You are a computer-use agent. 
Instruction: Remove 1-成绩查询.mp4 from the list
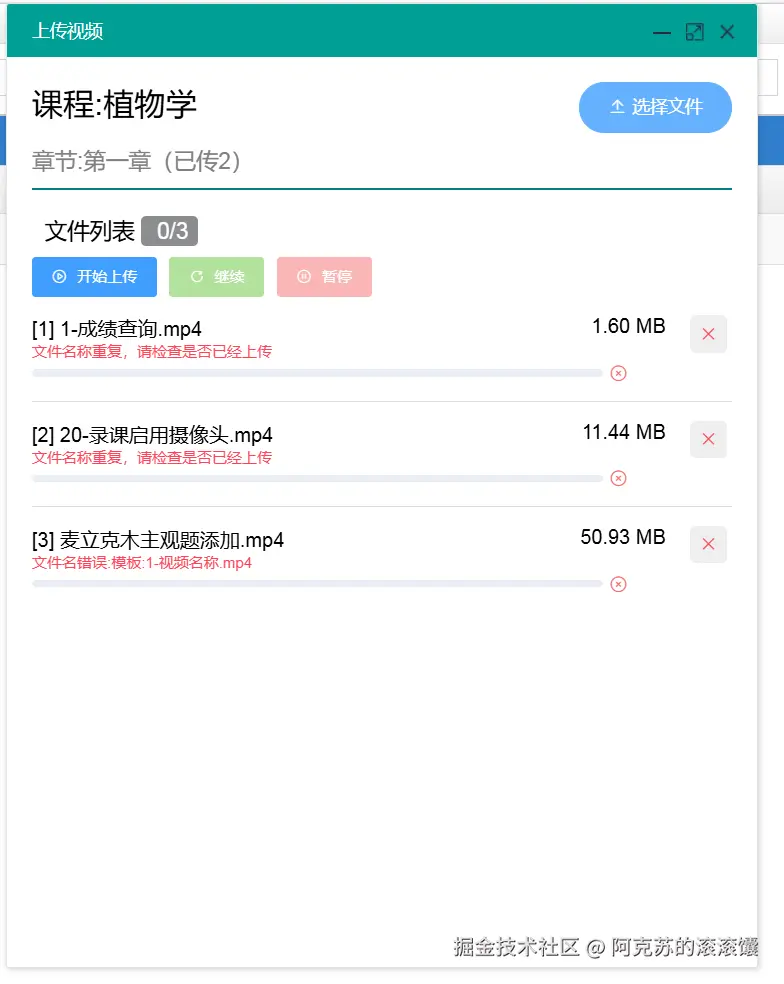click(x=708, y=334)
